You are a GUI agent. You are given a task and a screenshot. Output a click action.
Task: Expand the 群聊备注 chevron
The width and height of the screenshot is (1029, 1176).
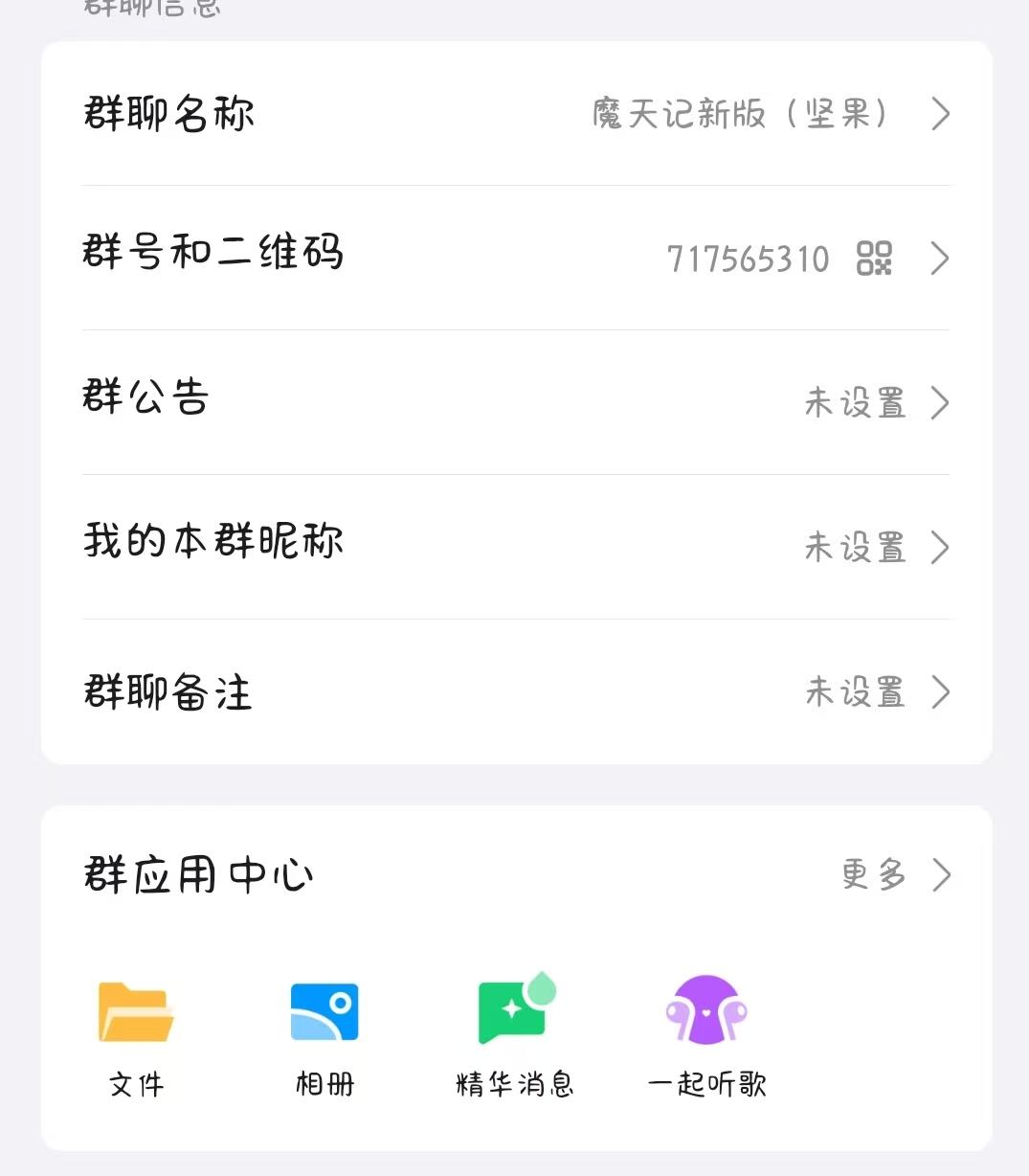tap(940, 691)
